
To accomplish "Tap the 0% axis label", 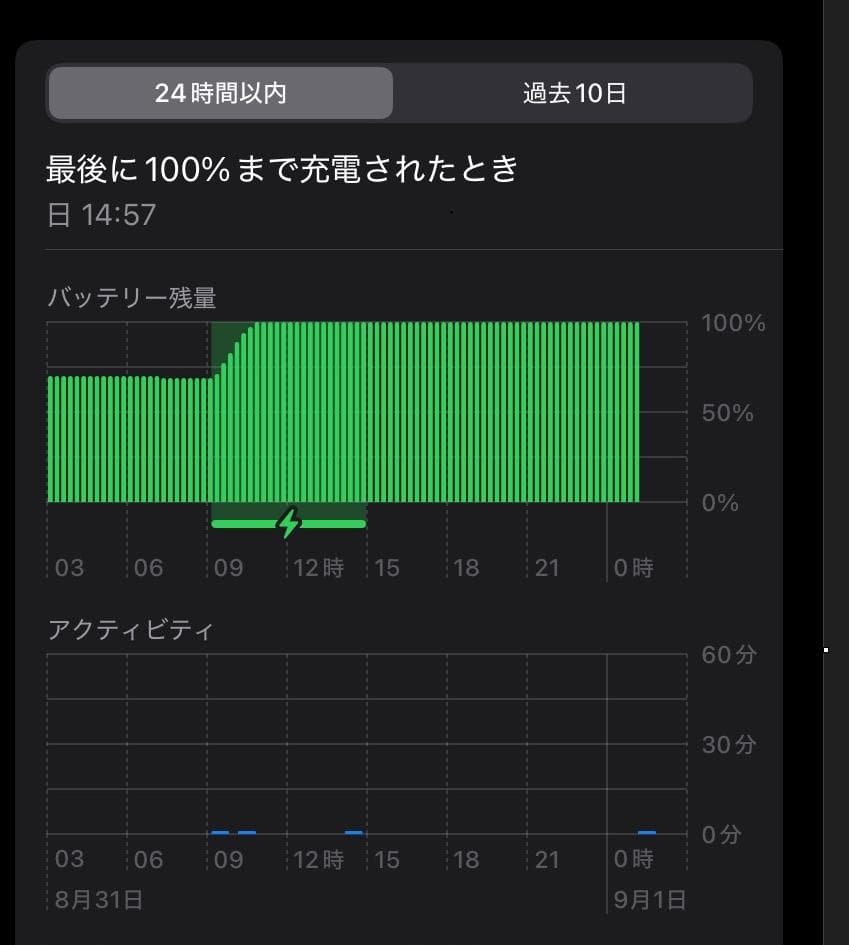I will click(x=716, y=504).
